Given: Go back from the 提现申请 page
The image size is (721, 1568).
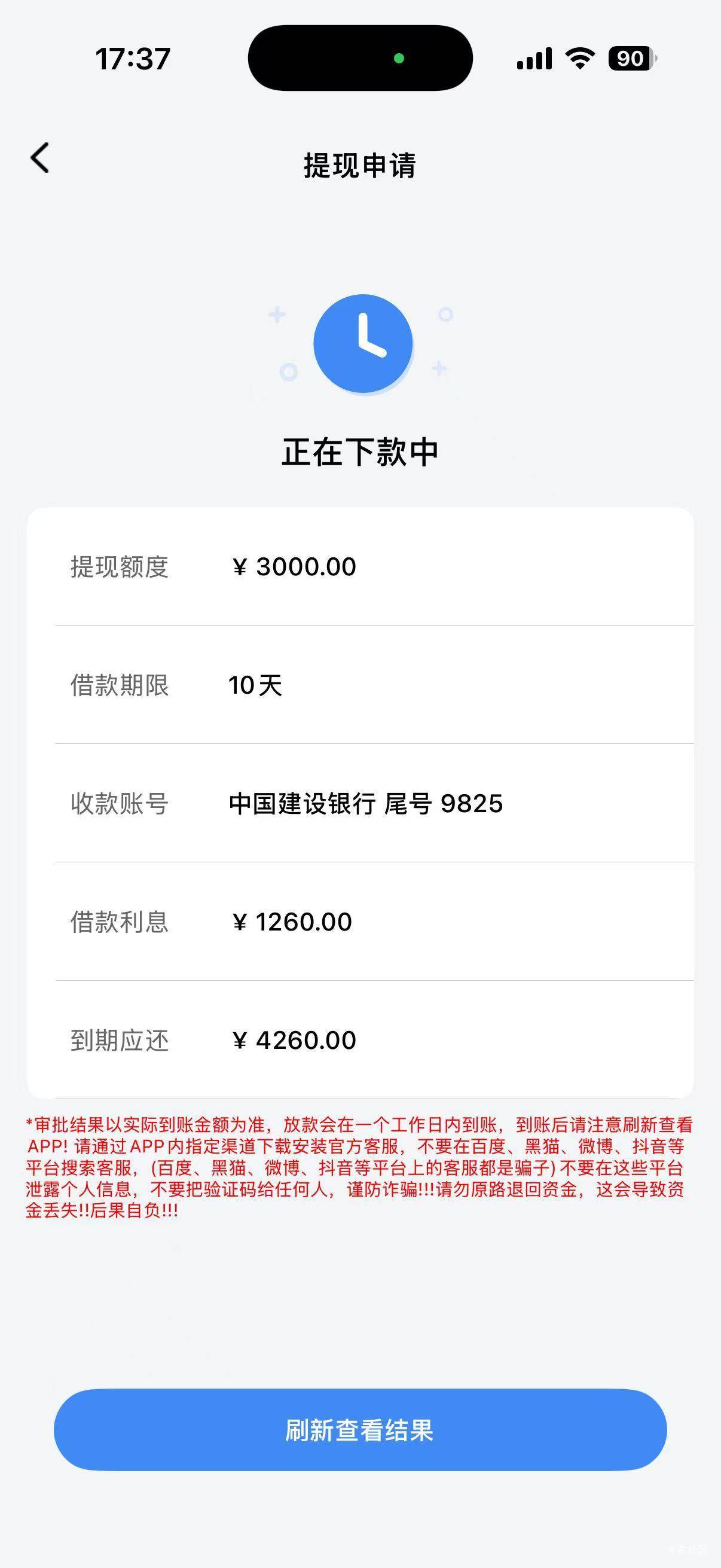Looking at the screenshot, I should click(x=40, y=158).
